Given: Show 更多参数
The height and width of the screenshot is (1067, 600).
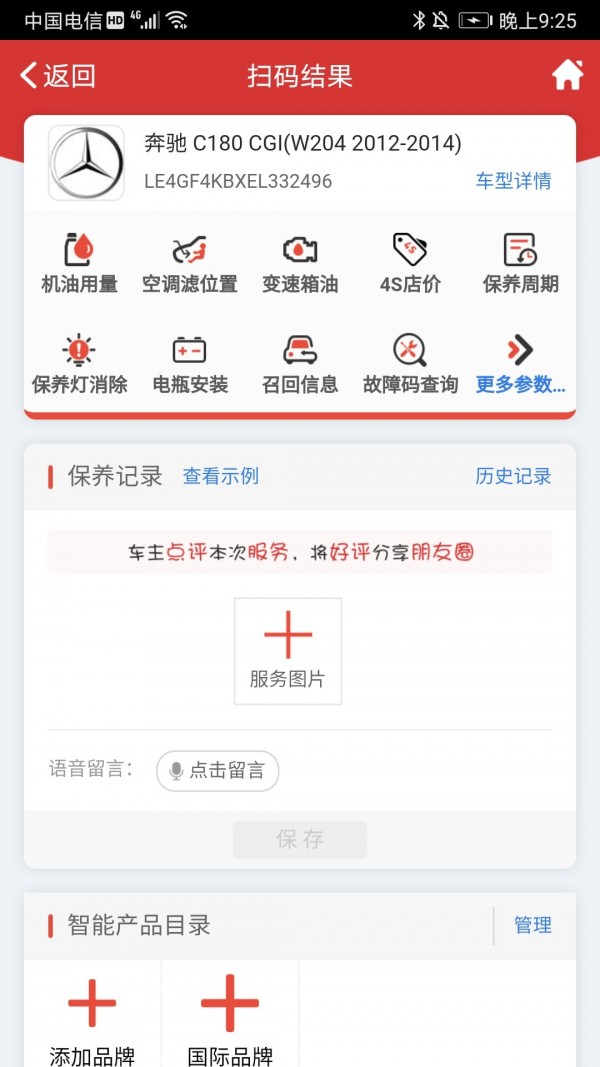Looking at the screenshot, I should point(520,364).
